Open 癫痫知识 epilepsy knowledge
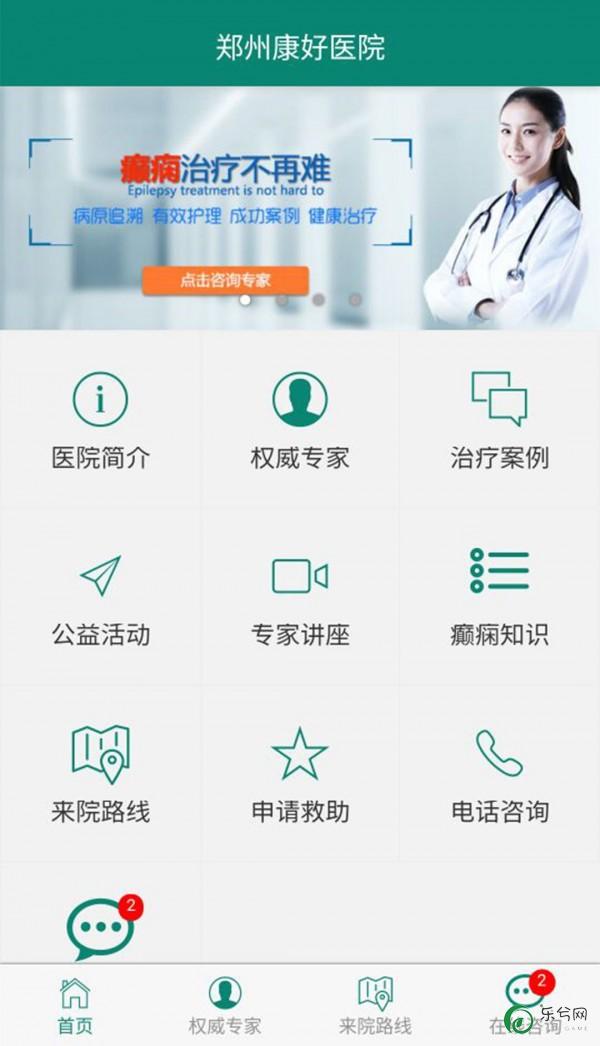 pos(499,597)
